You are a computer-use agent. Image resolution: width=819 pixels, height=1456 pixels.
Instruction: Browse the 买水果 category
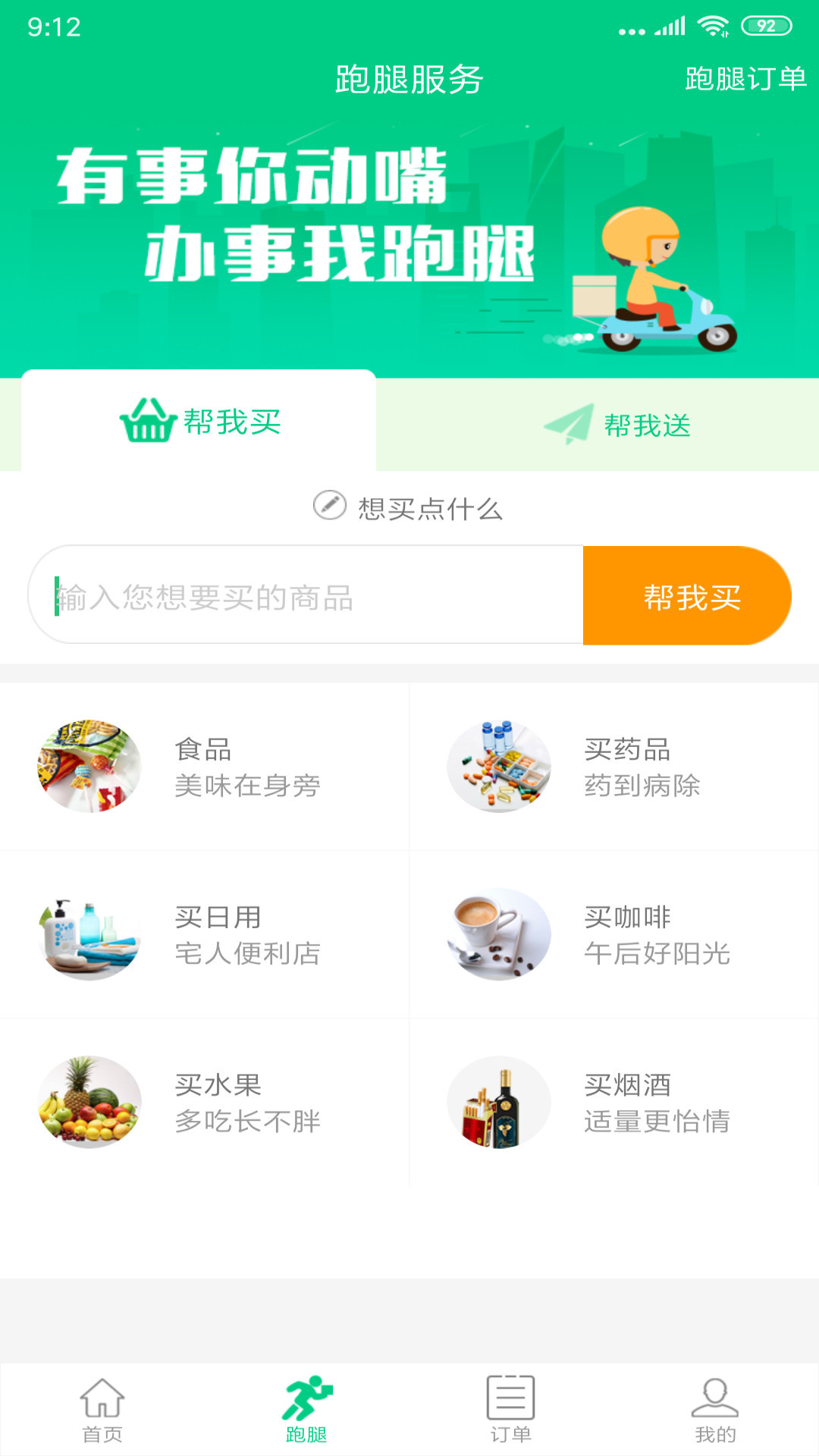coord(205,1102)
